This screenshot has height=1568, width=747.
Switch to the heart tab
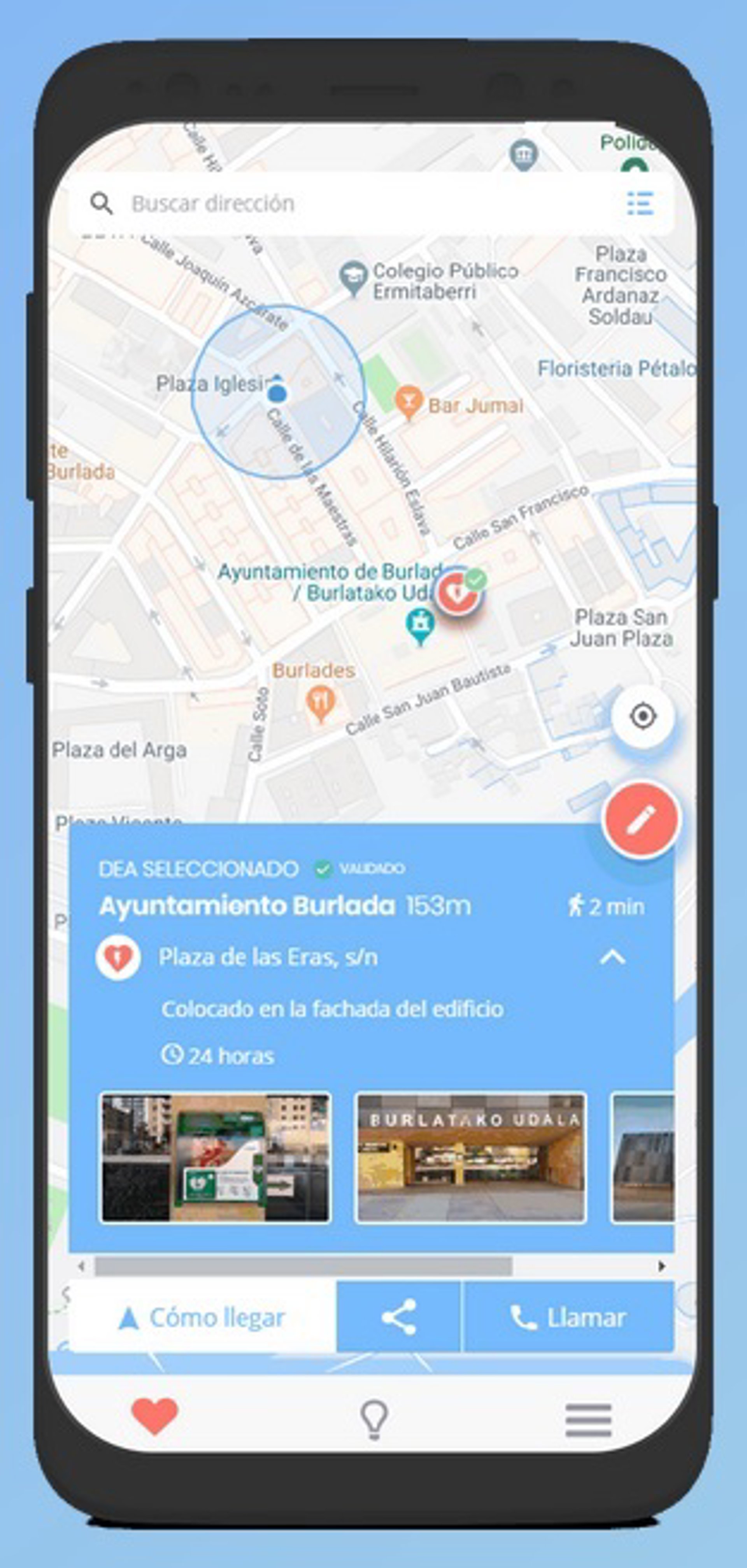pos(154,1416)
